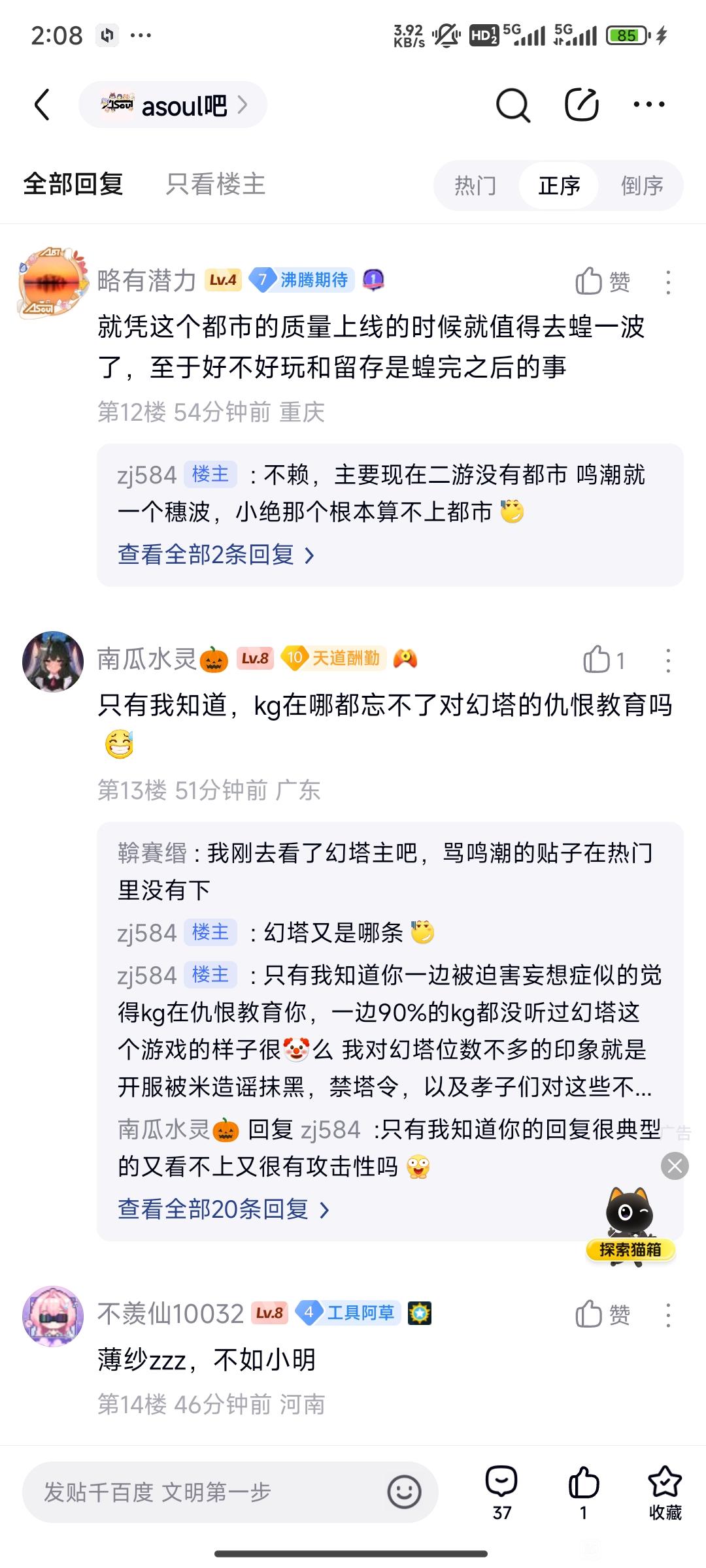
Task: Open the emoji picker in reply bar
Action: click(x=404, y=1492)
